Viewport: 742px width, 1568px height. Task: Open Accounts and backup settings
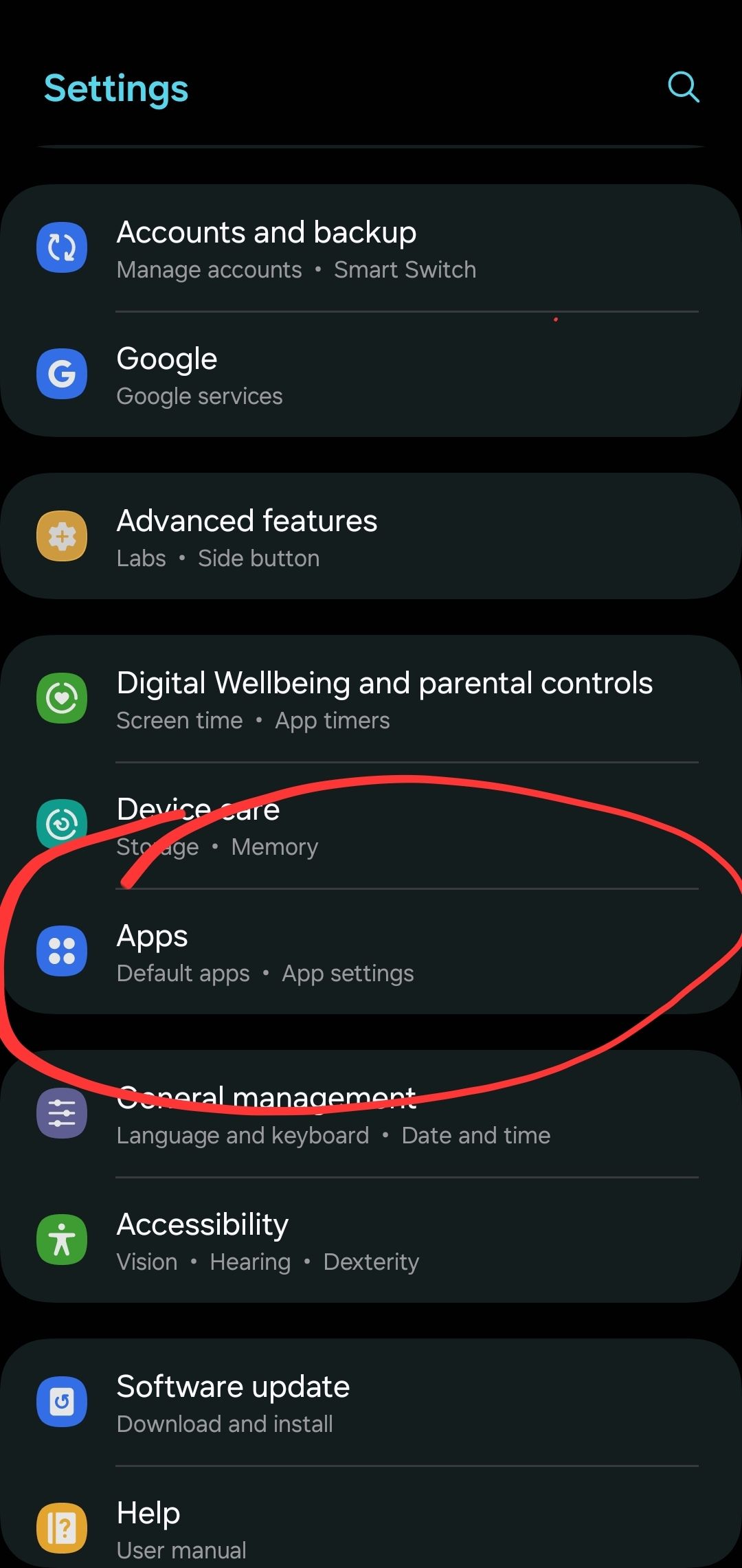tap(371, 248)
